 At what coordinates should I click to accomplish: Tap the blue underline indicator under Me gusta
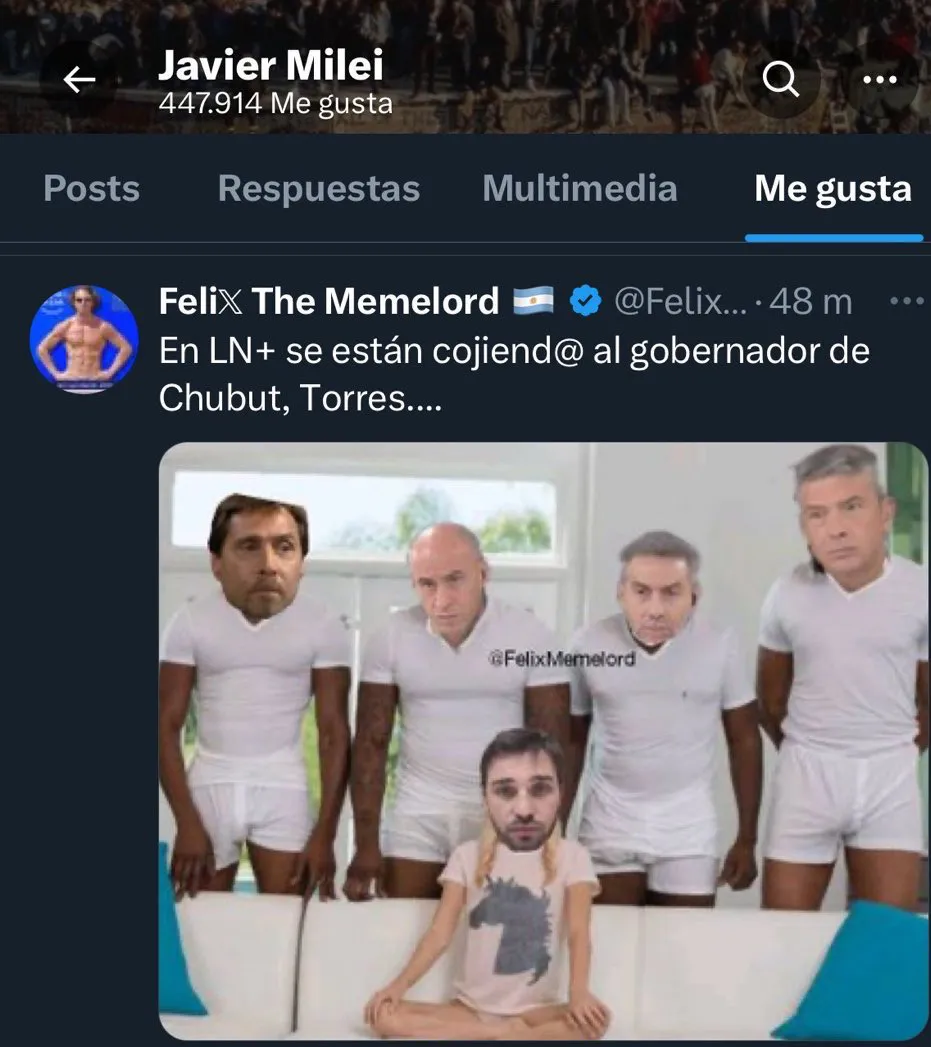tap(835, 237)
